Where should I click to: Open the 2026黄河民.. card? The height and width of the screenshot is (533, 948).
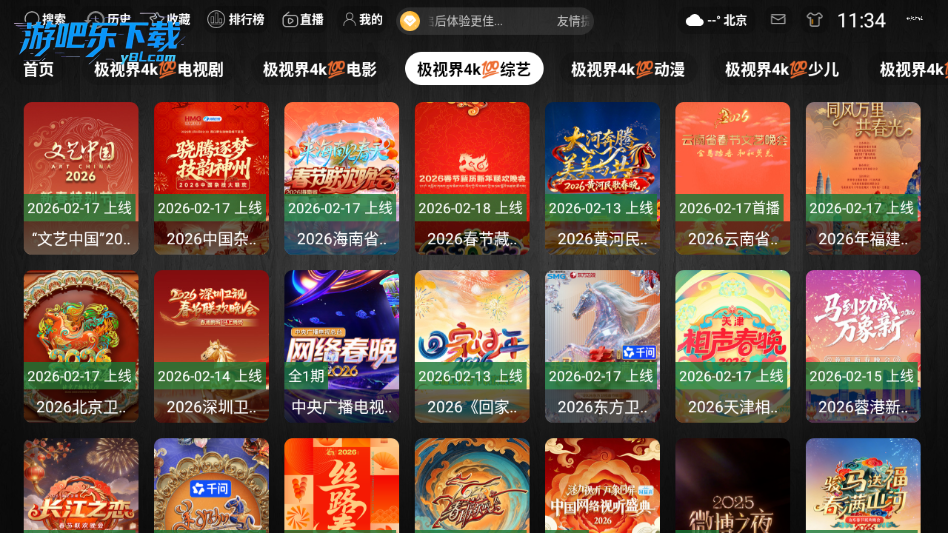pyautogui.click(x=602, y=178)
